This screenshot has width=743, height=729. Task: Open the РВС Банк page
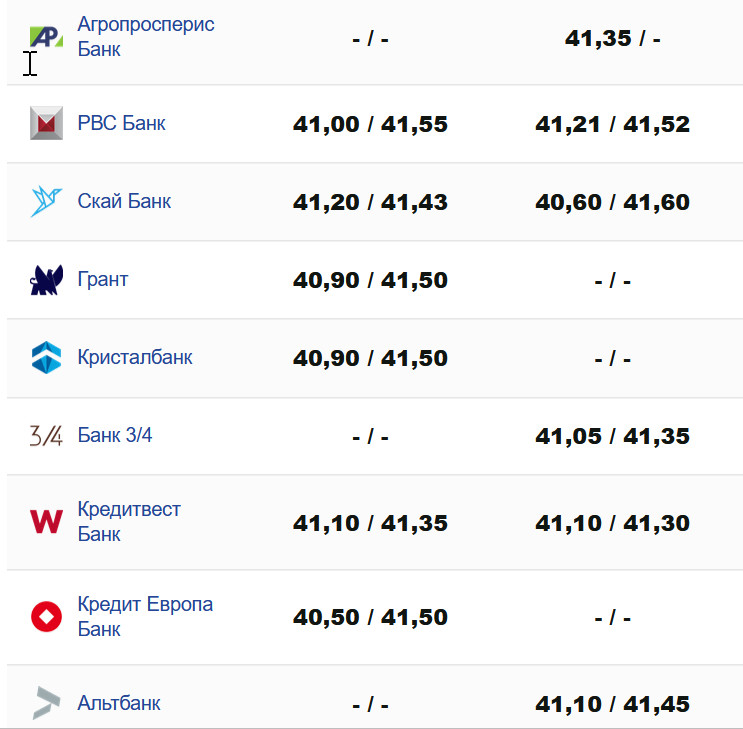click(121, 124)
